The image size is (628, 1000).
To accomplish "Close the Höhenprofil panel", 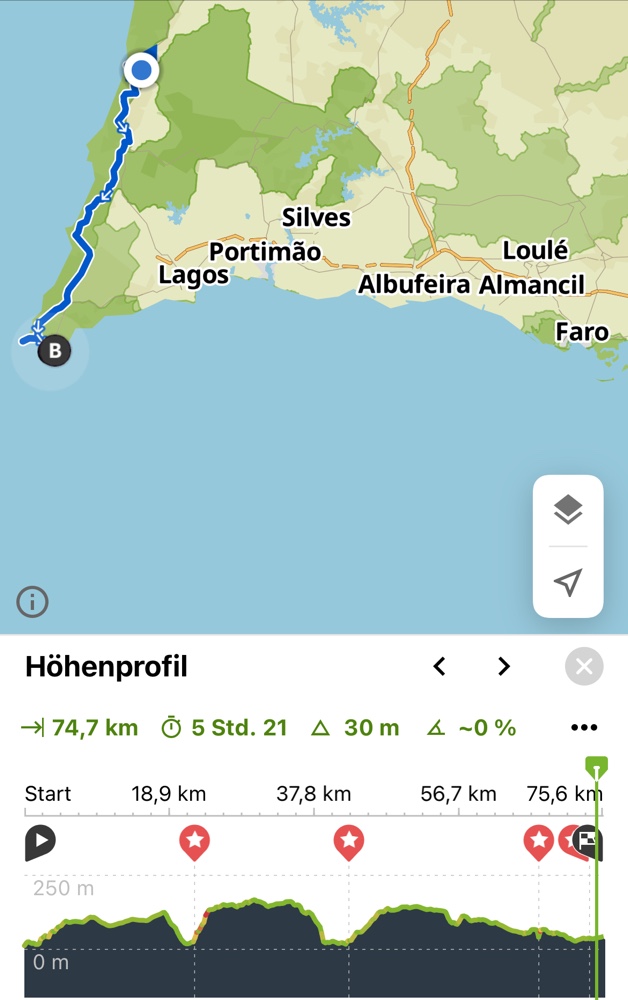I will [x=584, y=666].
